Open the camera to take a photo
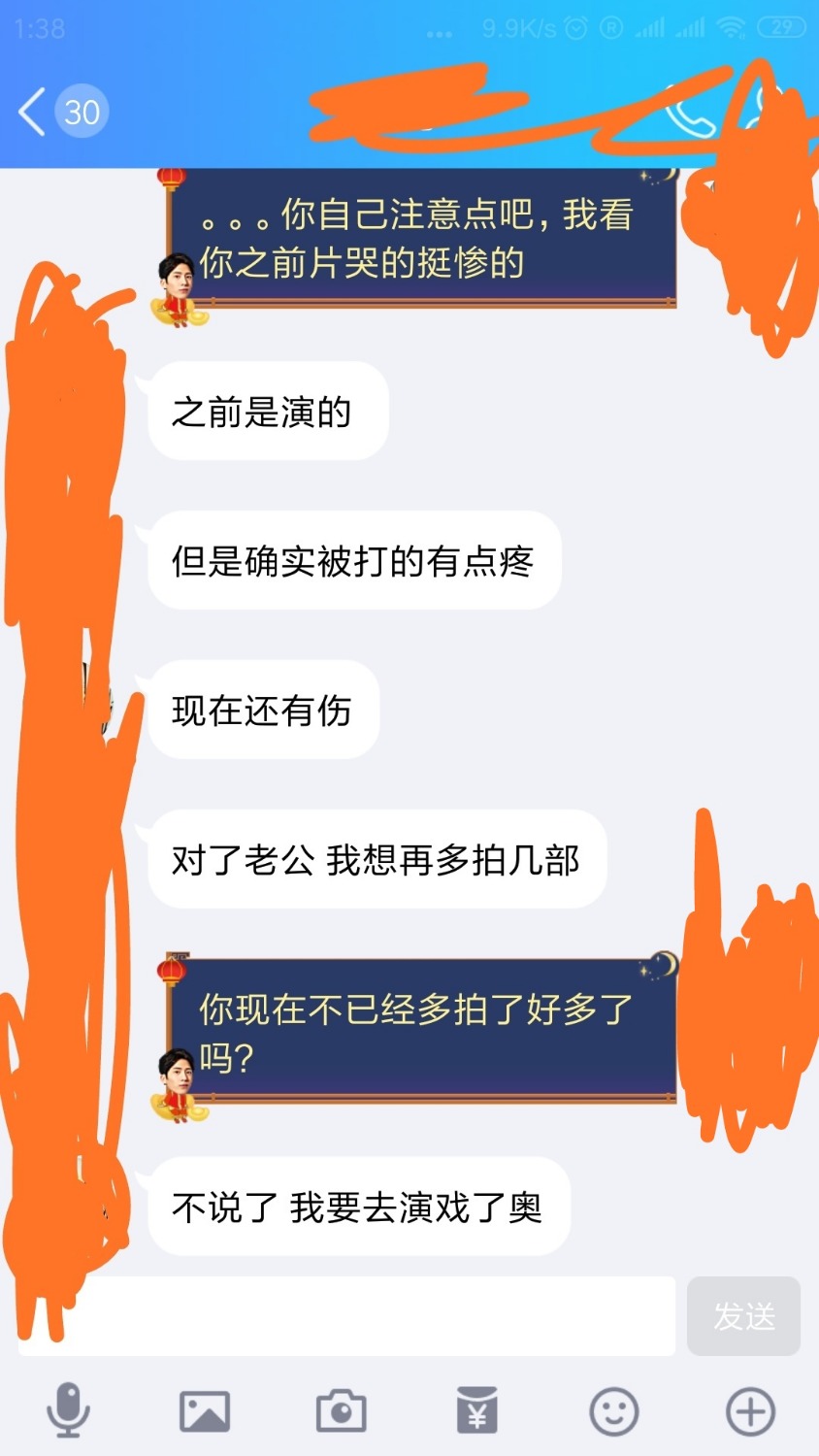The width and height of the screenshot is (819, 1456). pos(341,1411)
